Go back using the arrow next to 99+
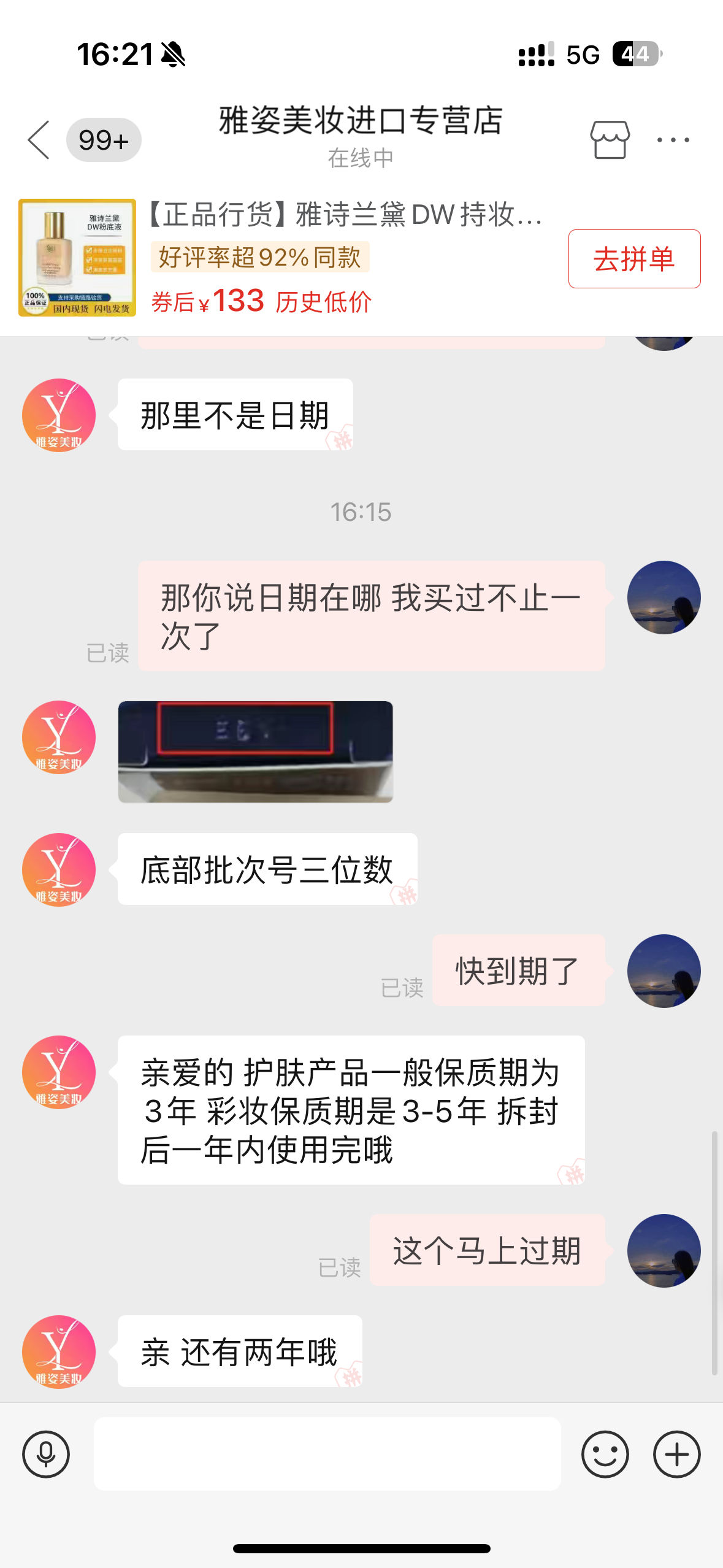 click(39, 140)
